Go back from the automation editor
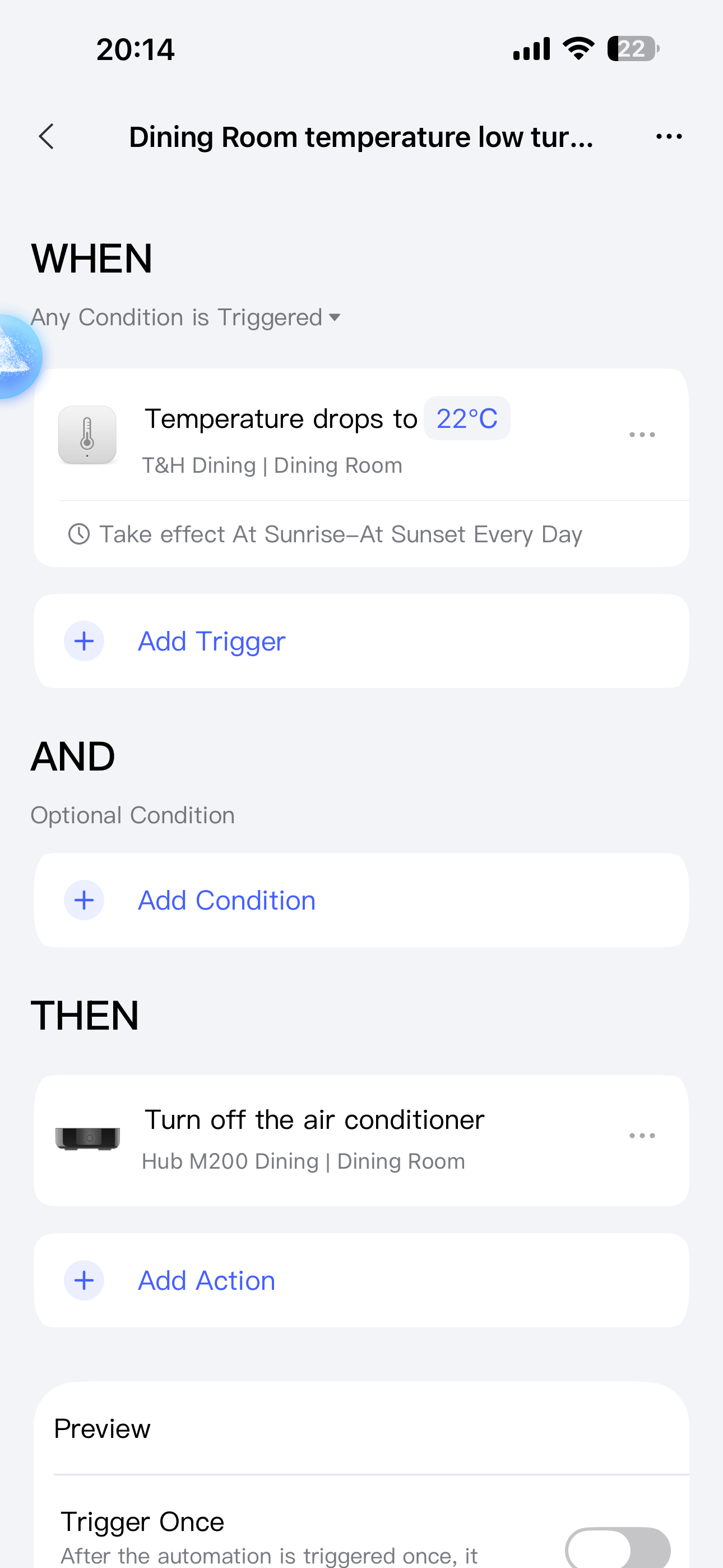 47,136
